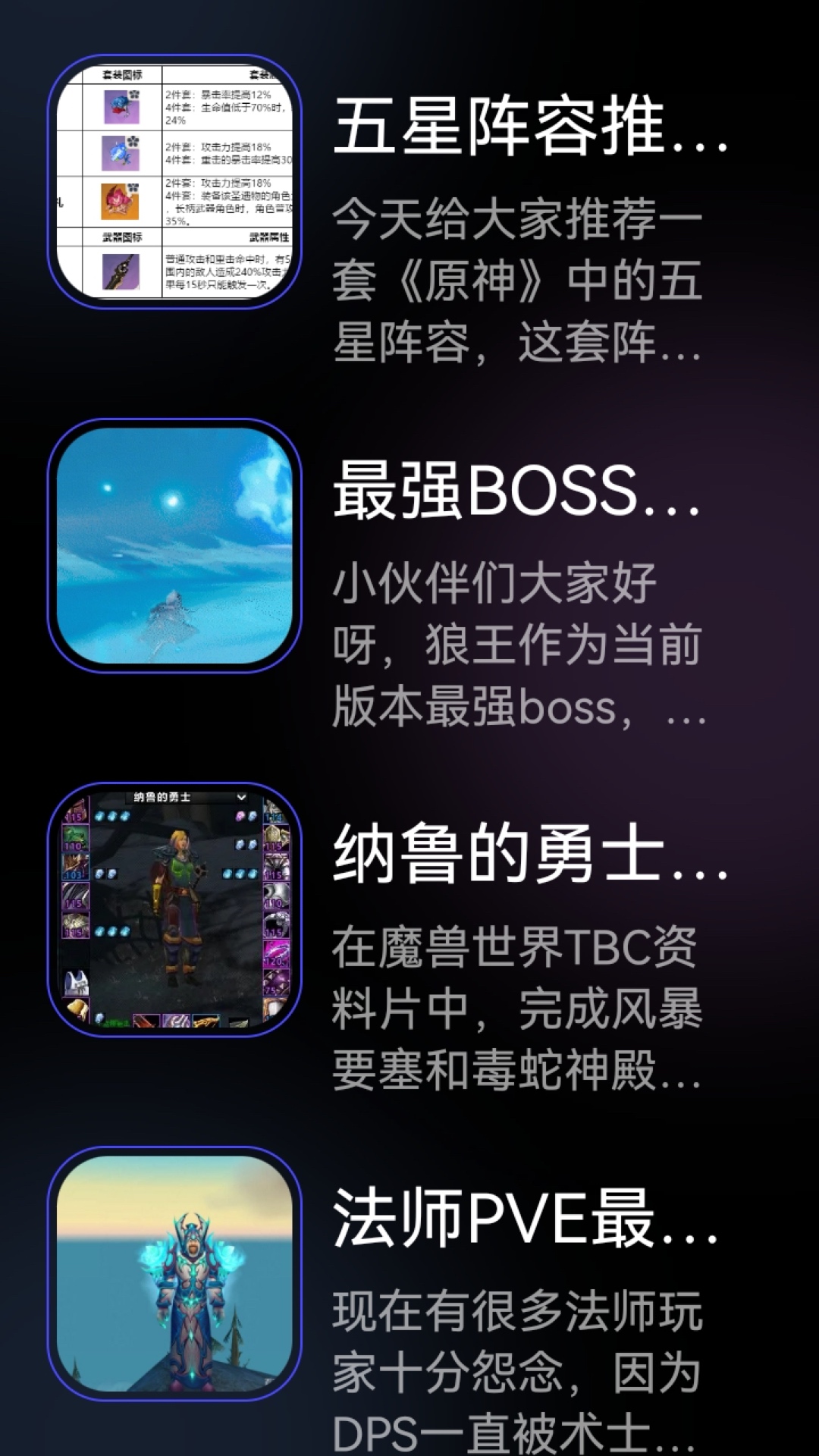Open the 法师PVE最 article
The image size is (819, 1456).
[525, 1219]
